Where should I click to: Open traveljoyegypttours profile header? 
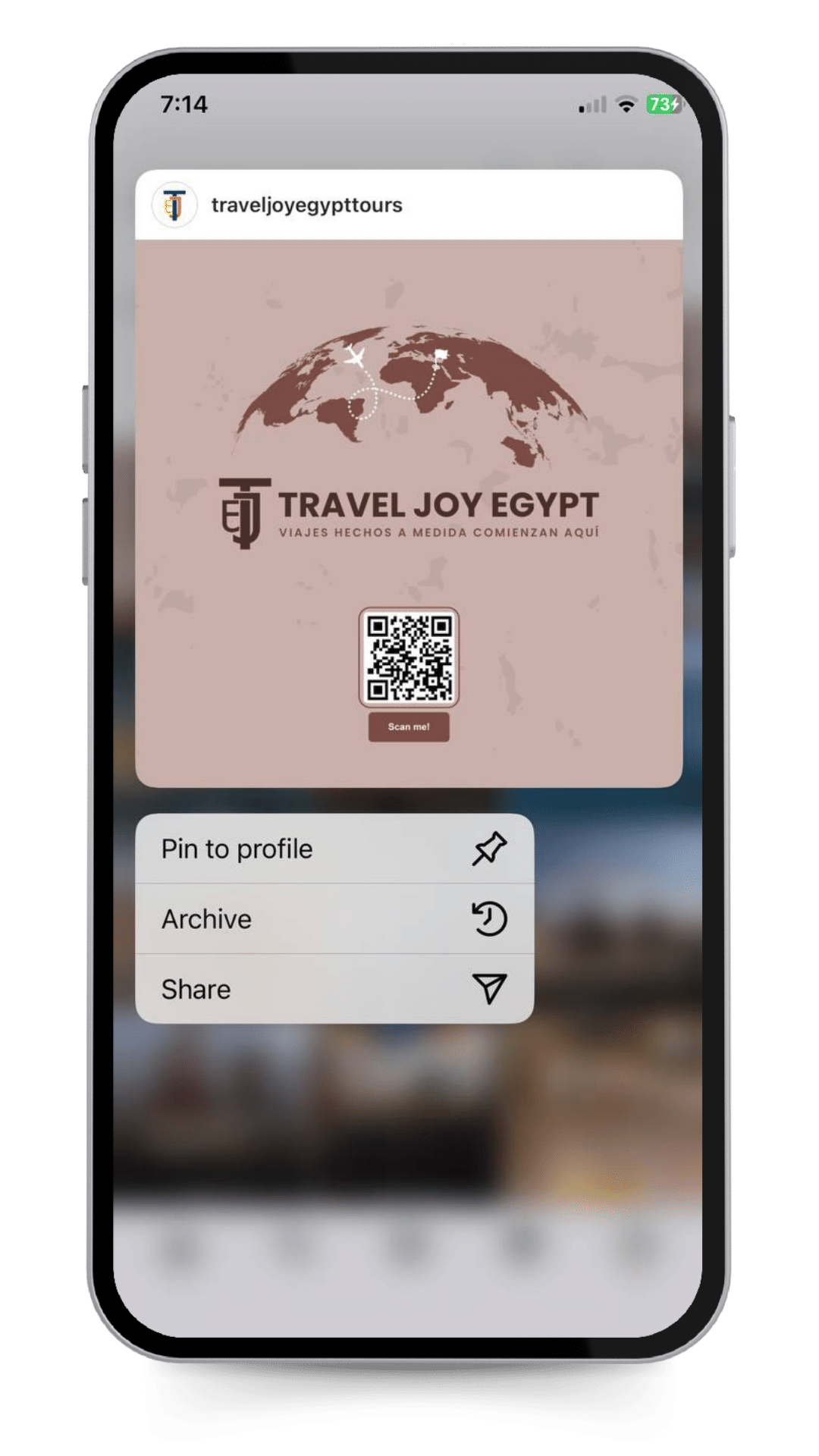click(x=306, y=205)
